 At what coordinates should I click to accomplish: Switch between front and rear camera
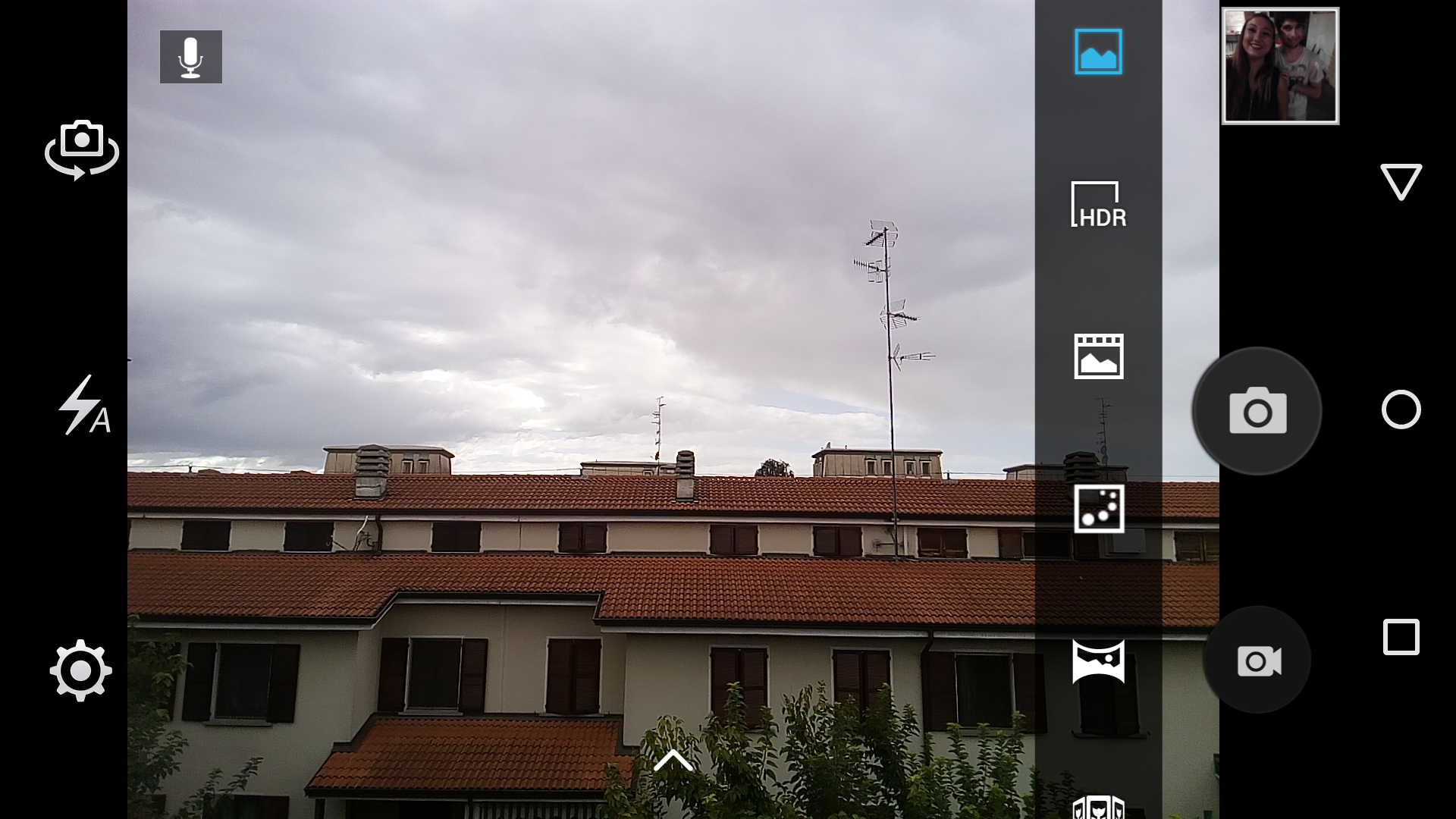tap(81, 149)
